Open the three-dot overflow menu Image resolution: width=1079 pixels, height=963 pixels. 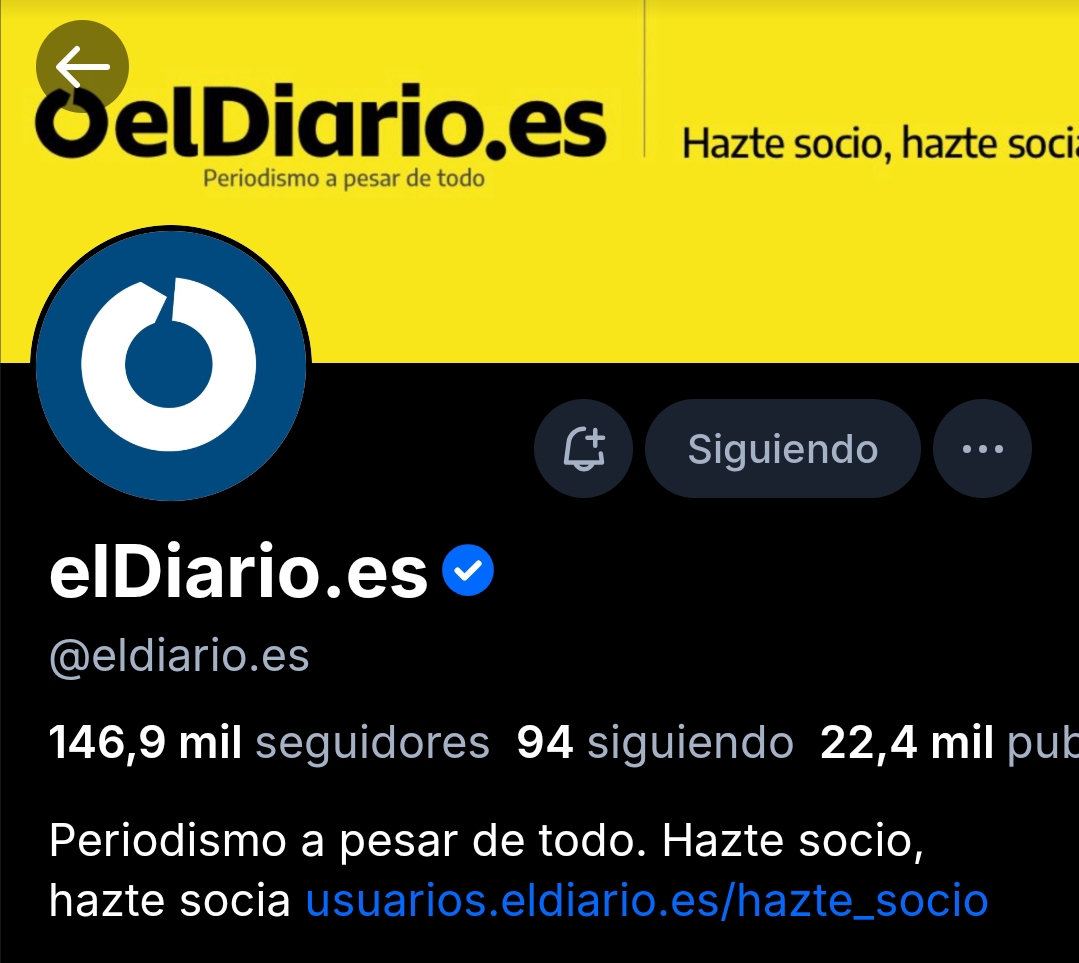pyautogui.click(x=982, y=449)
